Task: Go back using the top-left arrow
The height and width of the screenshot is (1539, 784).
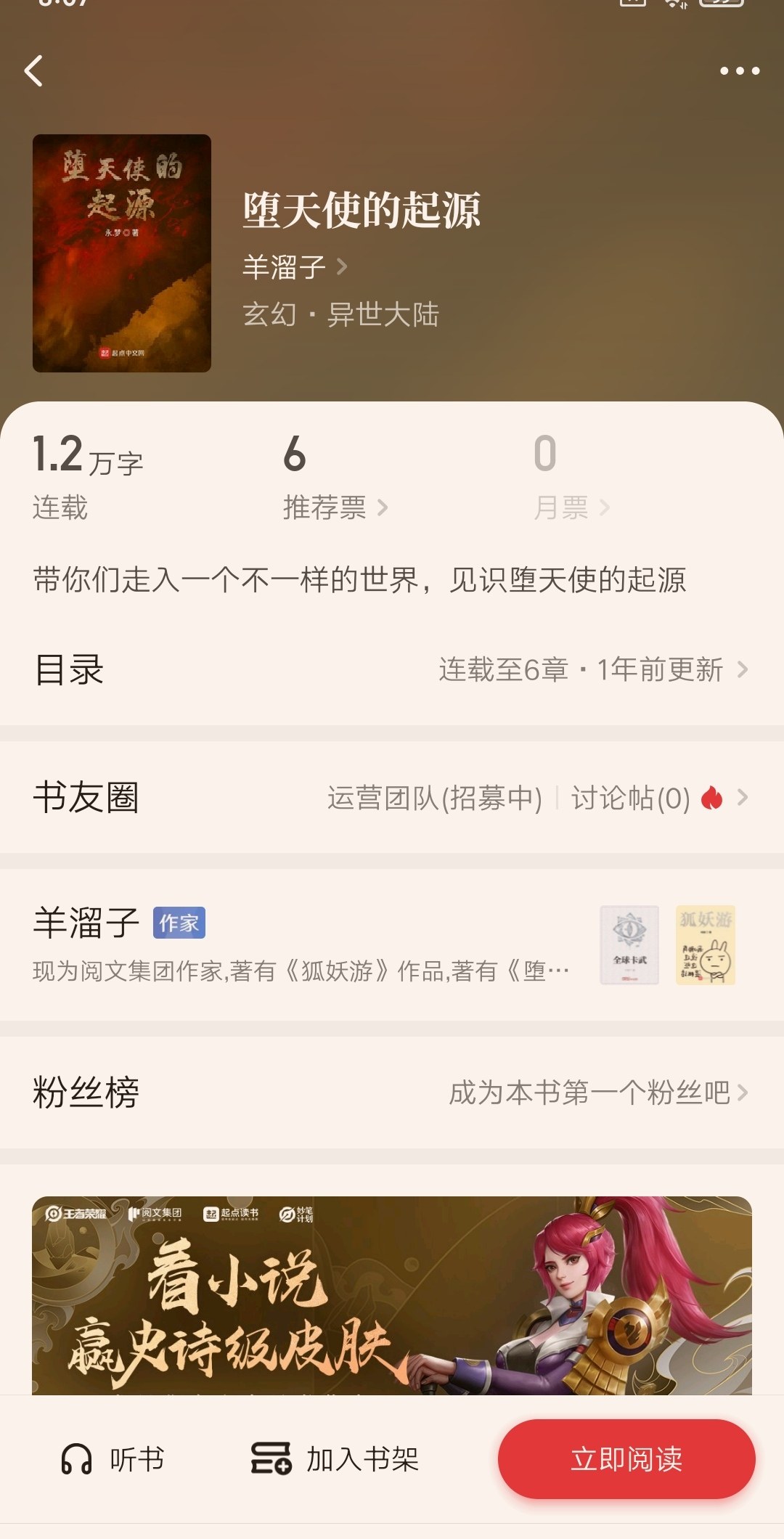Action: point(34,71)
